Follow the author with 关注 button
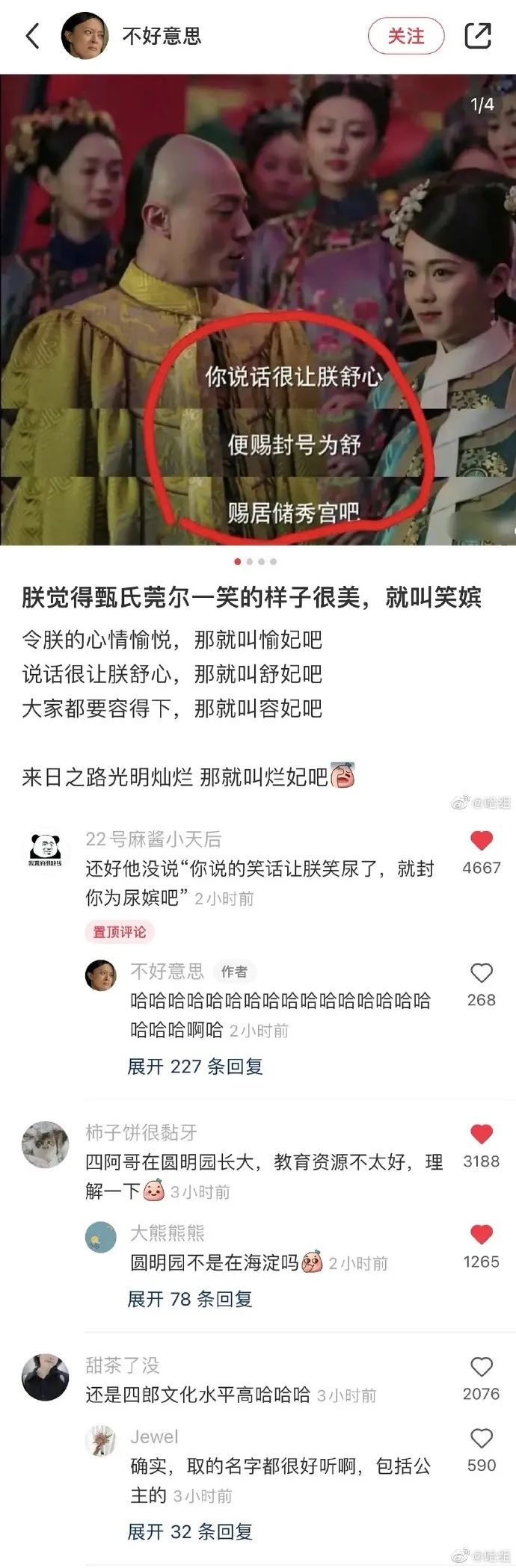 (x=406, y=36)
